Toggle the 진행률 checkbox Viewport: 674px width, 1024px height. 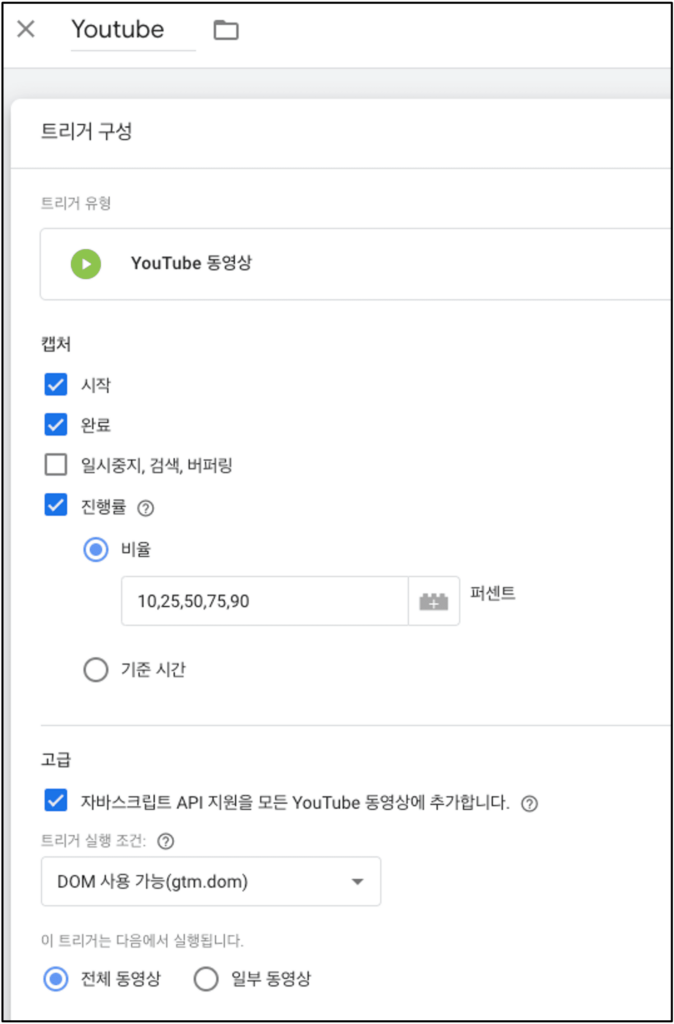point(56,505)
